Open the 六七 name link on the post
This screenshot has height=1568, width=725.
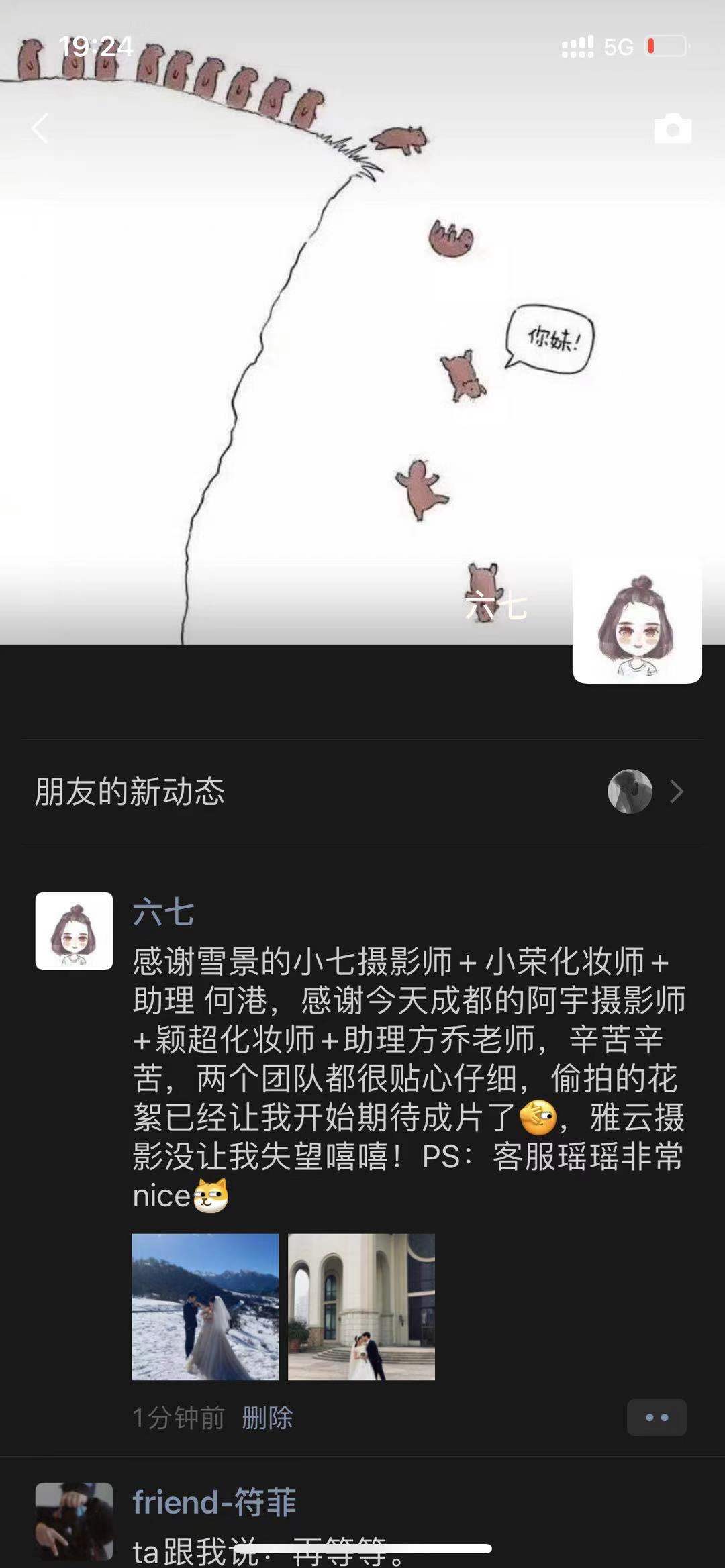tap(164, 912)
